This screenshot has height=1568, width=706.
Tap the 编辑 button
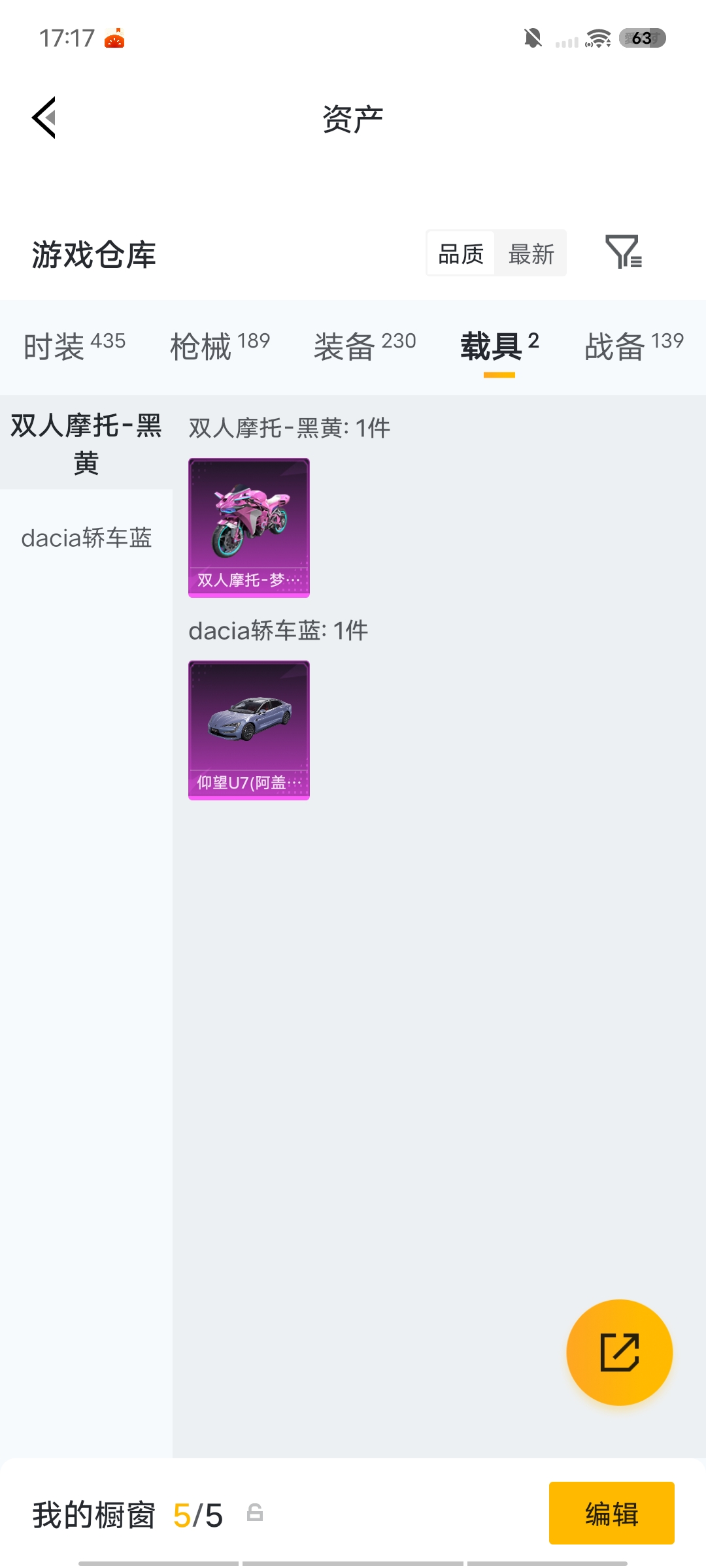[611, 1514]
